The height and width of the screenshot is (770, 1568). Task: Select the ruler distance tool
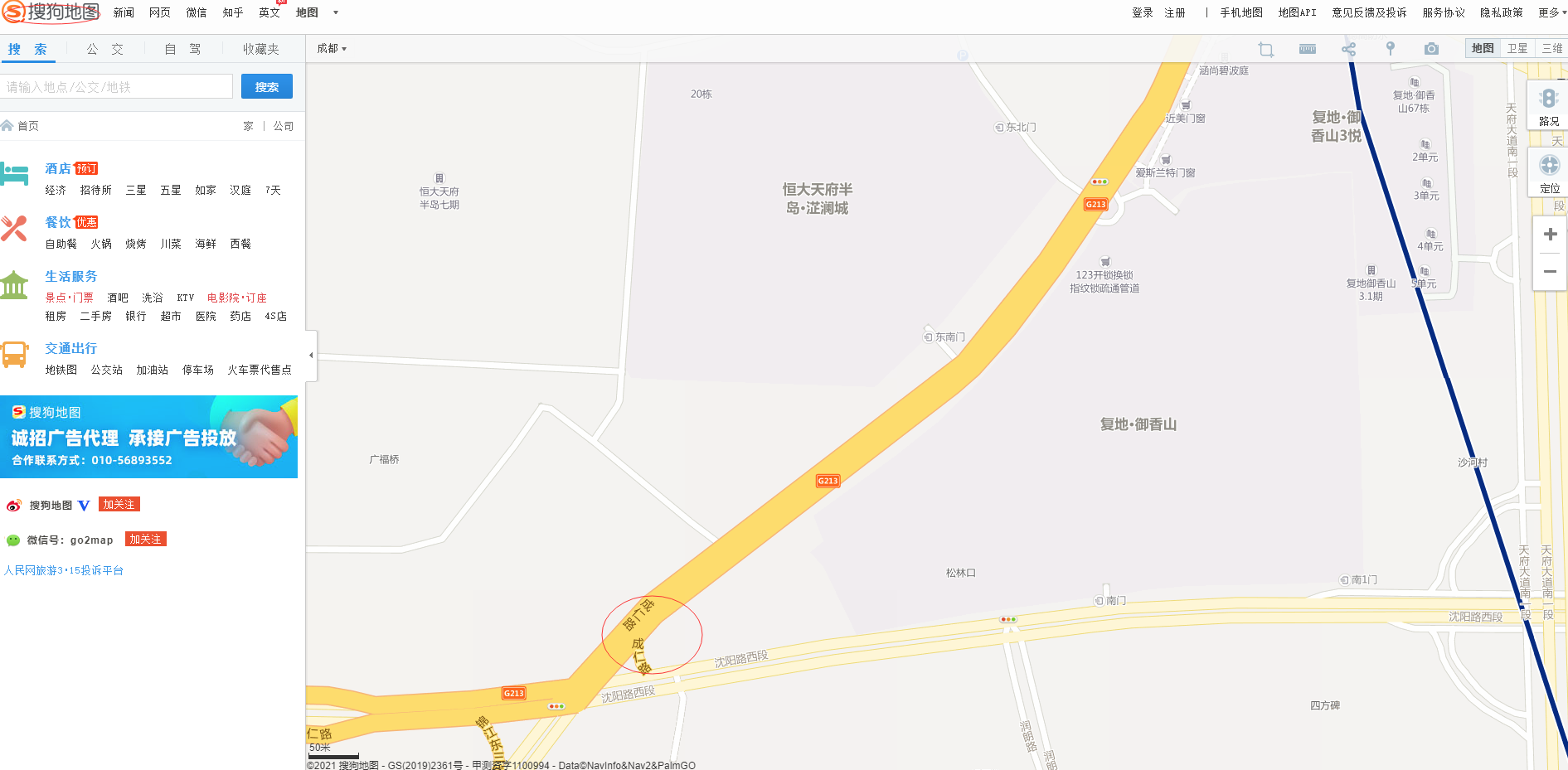1308,49
